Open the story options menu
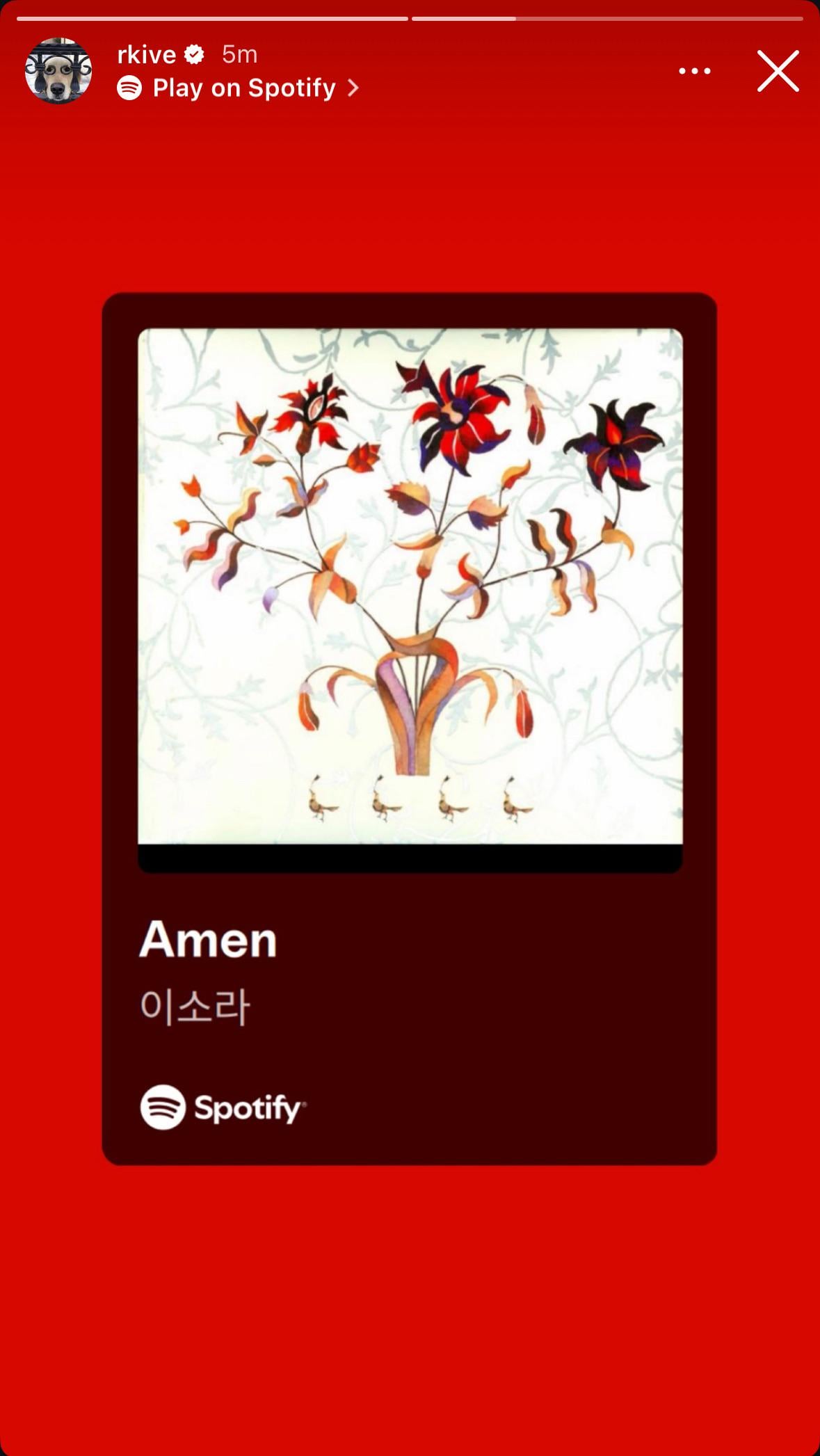 coord(694,71)
